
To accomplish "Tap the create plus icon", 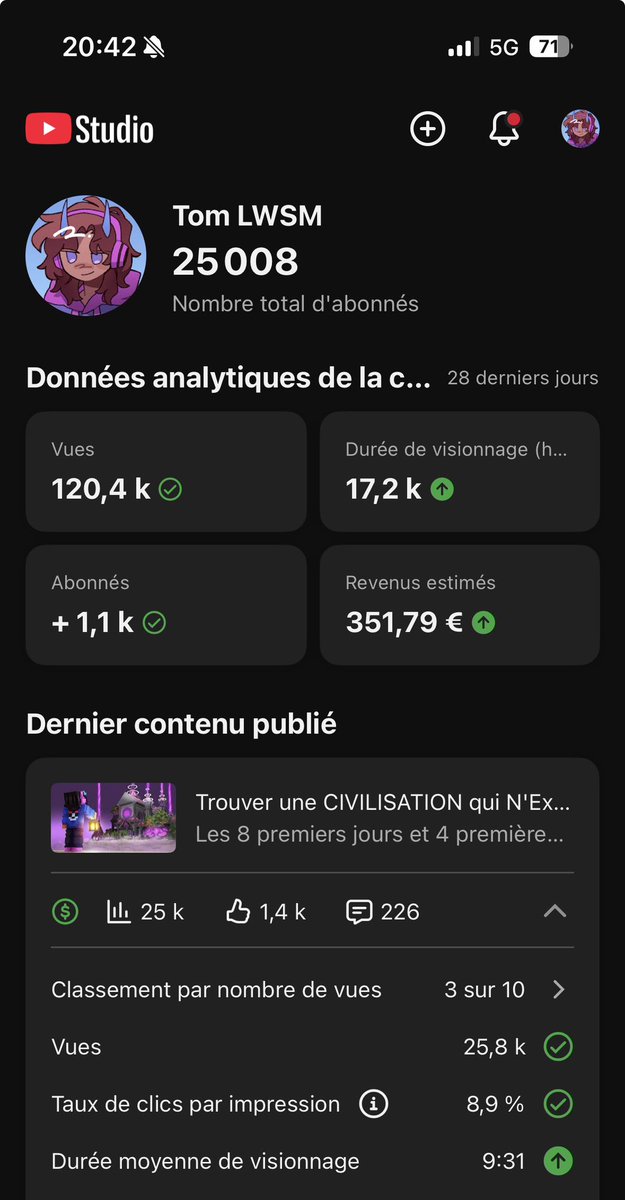I will 427,129.
